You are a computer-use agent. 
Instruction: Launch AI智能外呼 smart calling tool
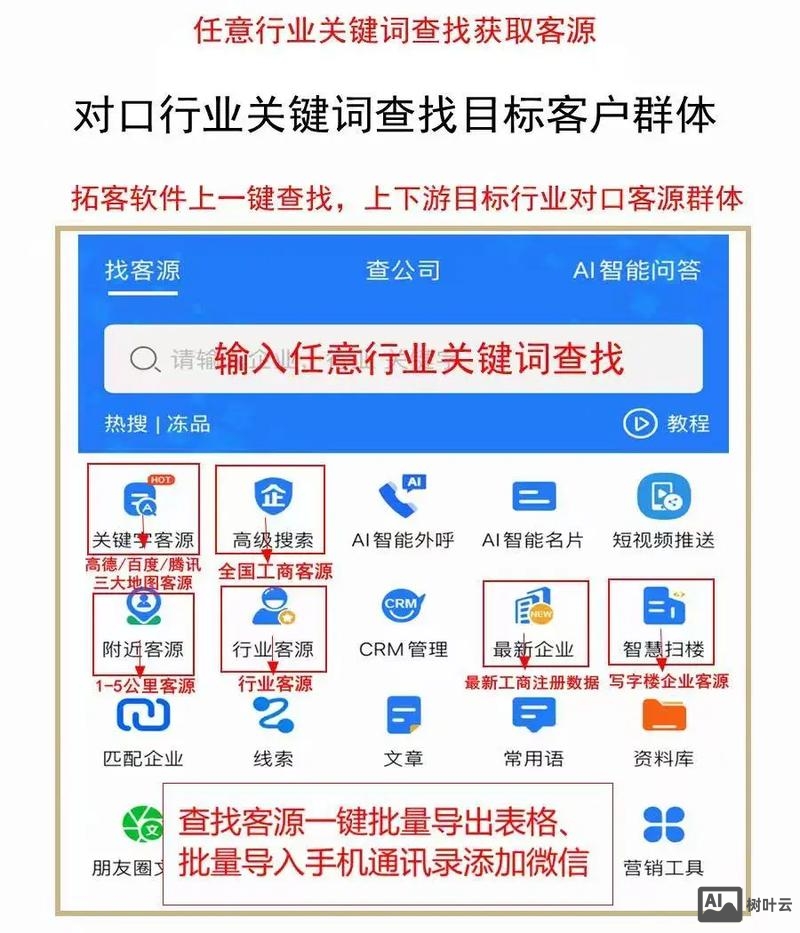pos(403,505)
